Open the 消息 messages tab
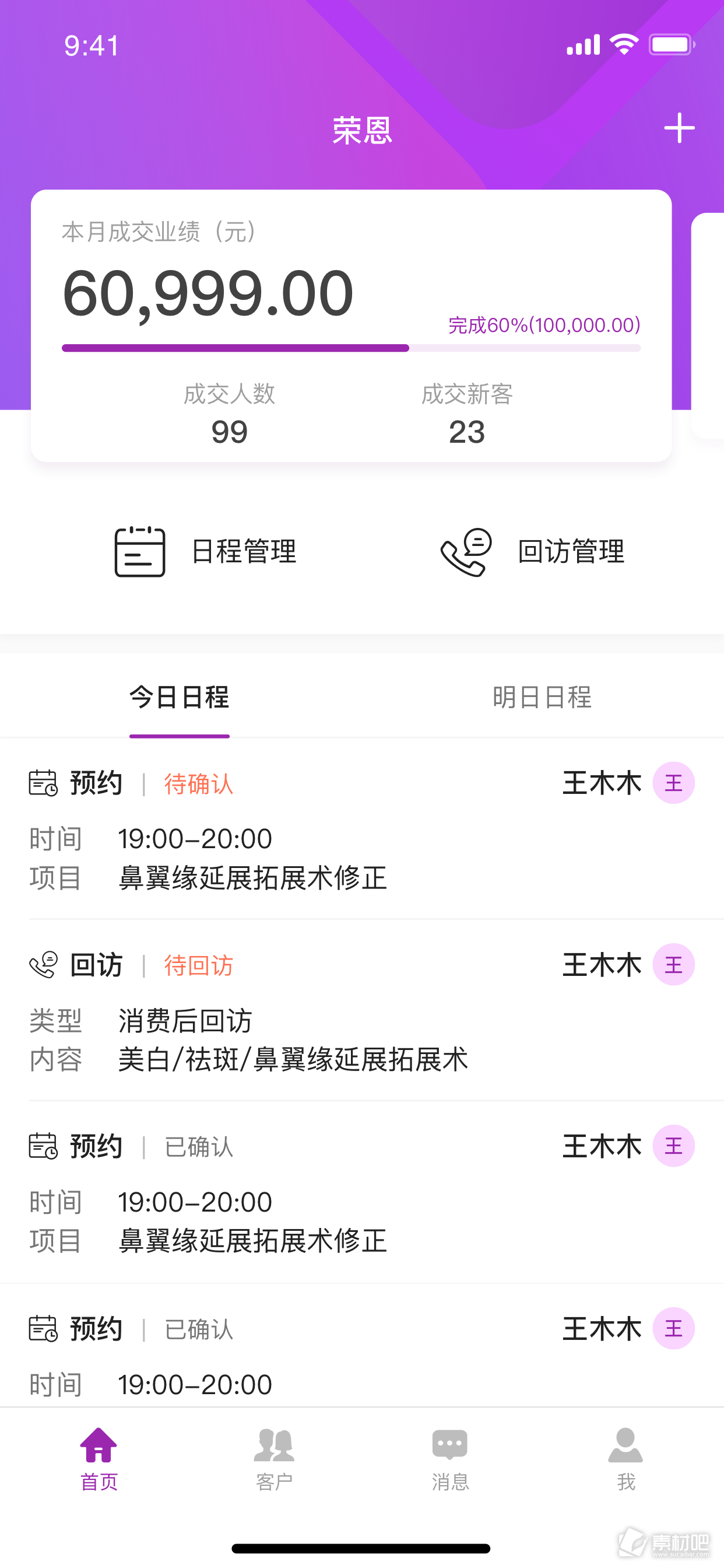The height and width of the screenshot is (1568, 724). 450,1459
